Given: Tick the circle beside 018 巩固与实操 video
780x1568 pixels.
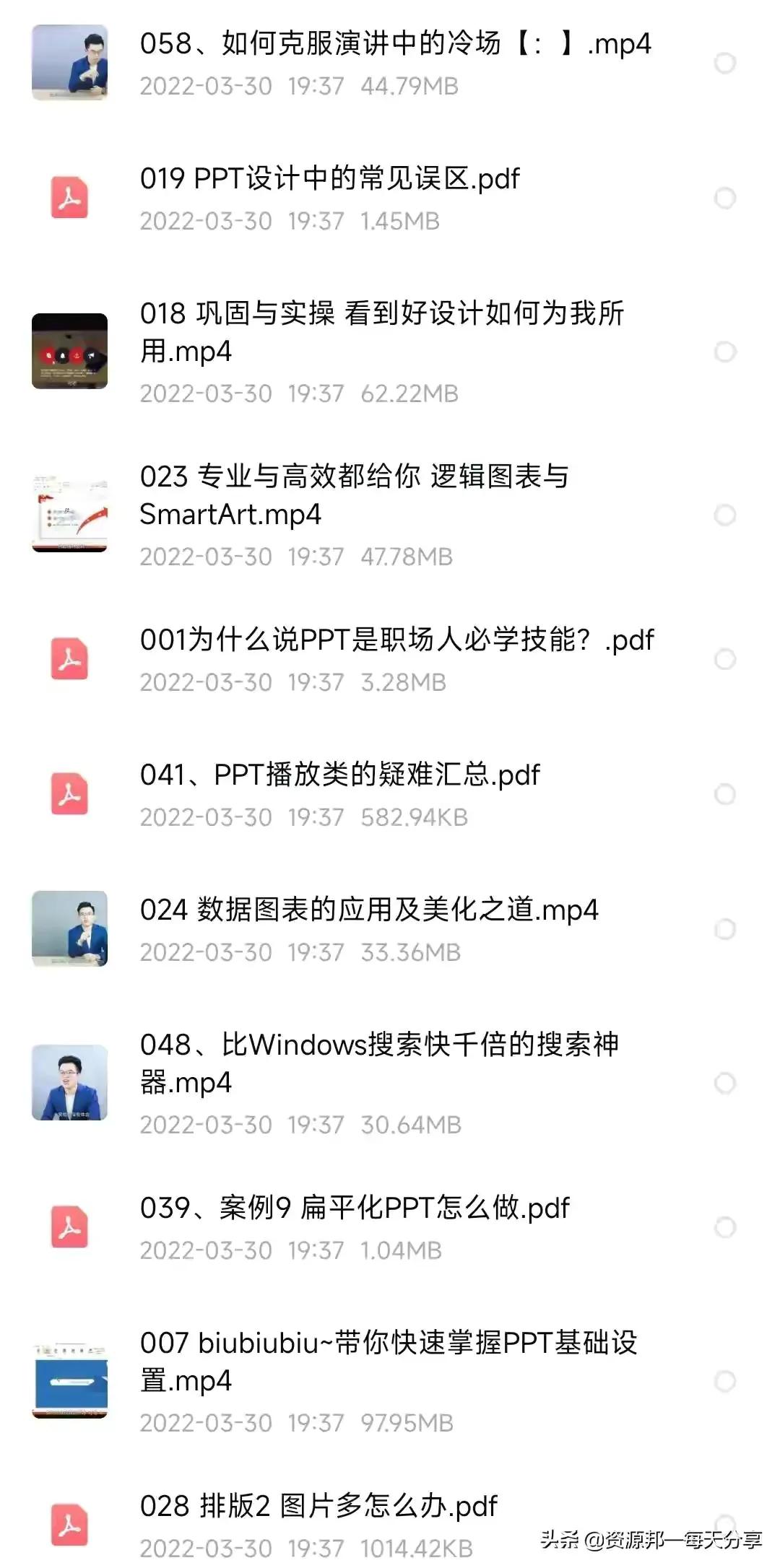Looking at the screenshot, I should (724, 352).
